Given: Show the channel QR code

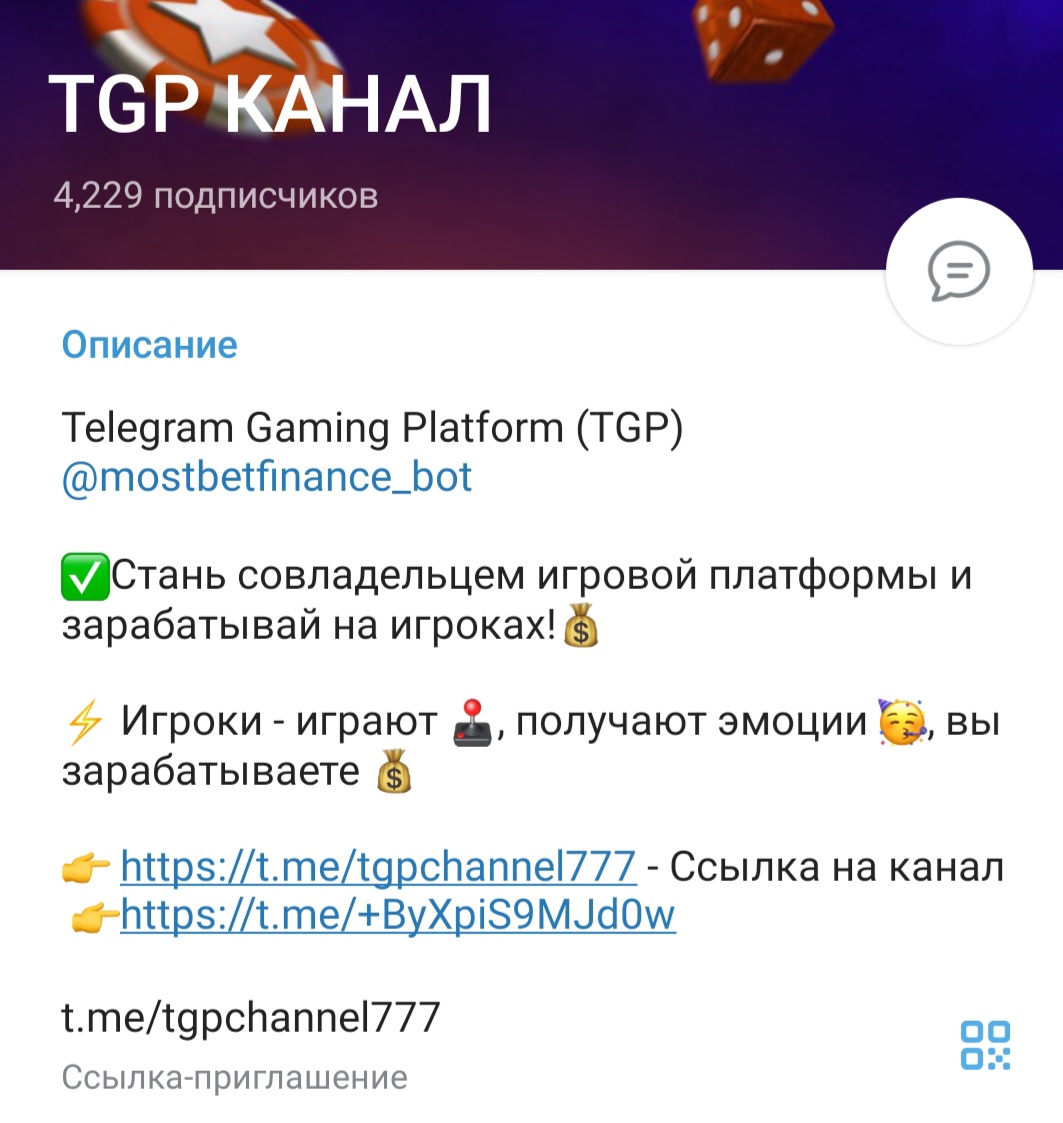Looking at the screenshot, I should pos(985,1045).
